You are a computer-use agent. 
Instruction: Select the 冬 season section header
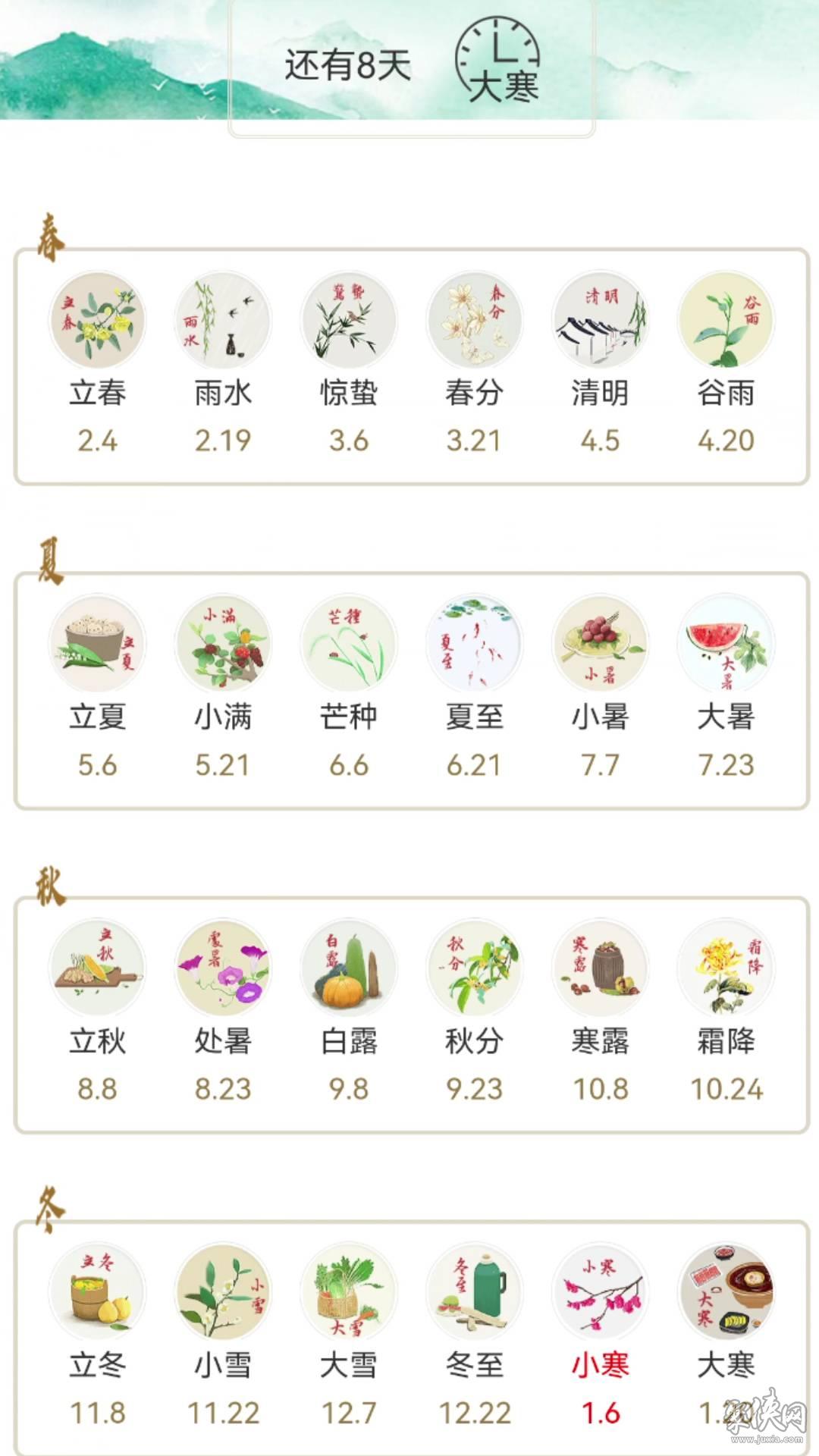(48, 1210)
